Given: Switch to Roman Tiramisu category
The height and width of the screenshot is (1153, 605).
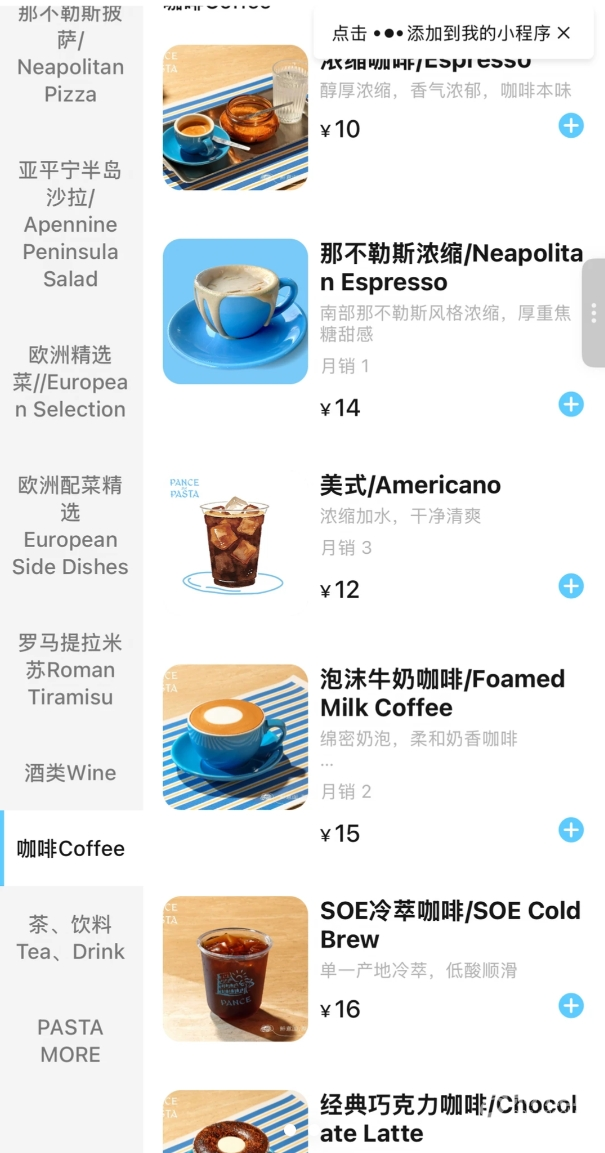Looking at the screenshot, I should tap(71, 670).
